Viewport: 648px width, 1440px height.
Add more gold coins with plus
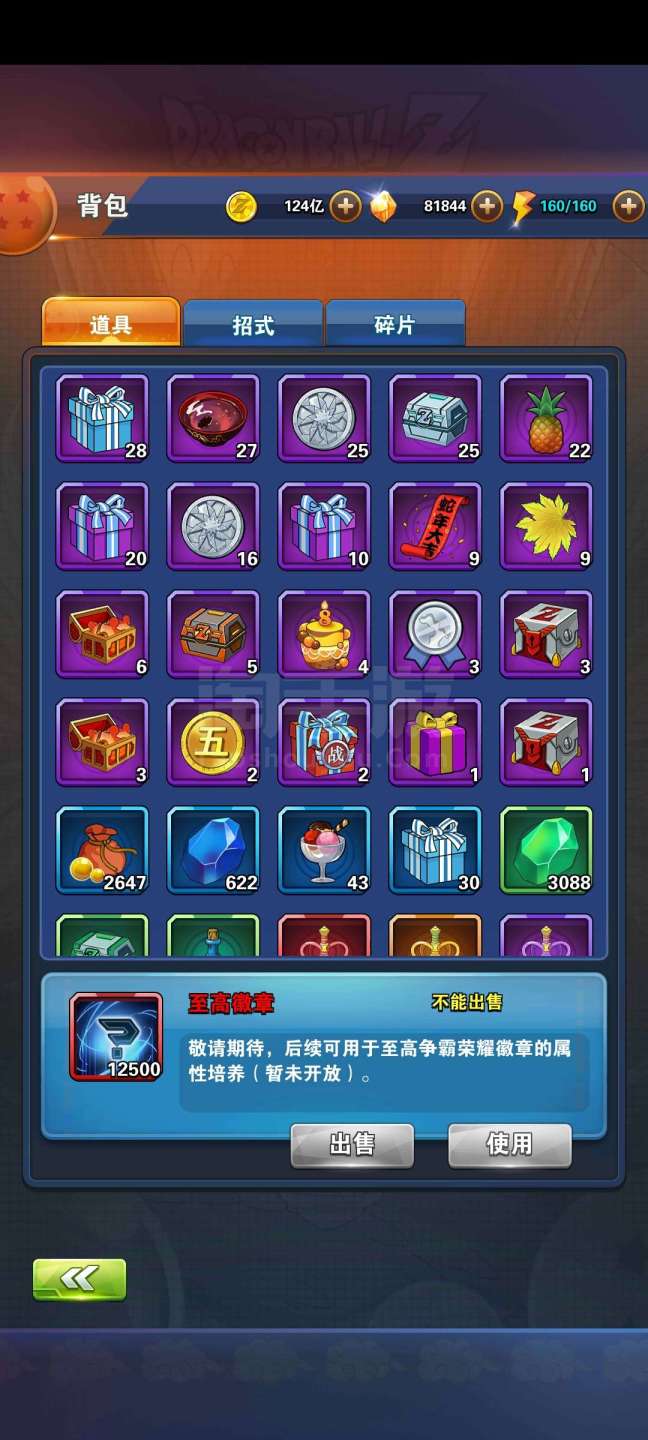tap(345, 207)
